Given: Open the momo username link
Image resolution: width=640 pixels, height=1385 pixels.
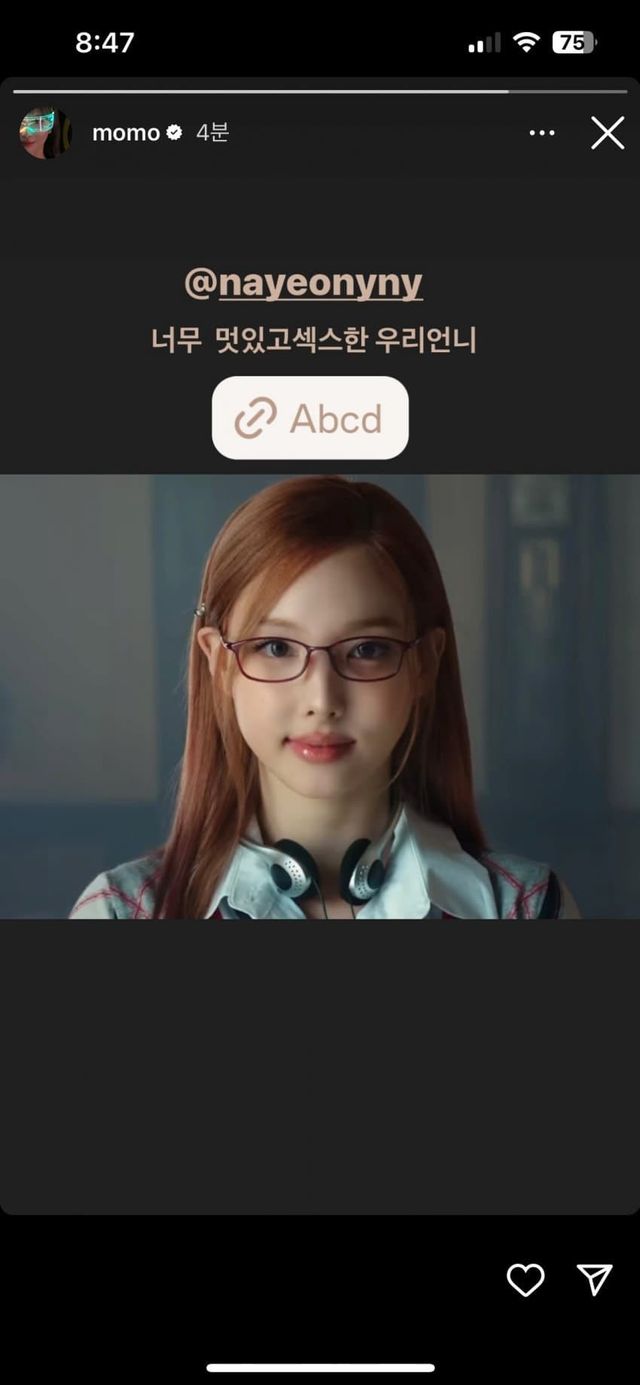Looking at the screenshot, I should (x=126, y=133).
